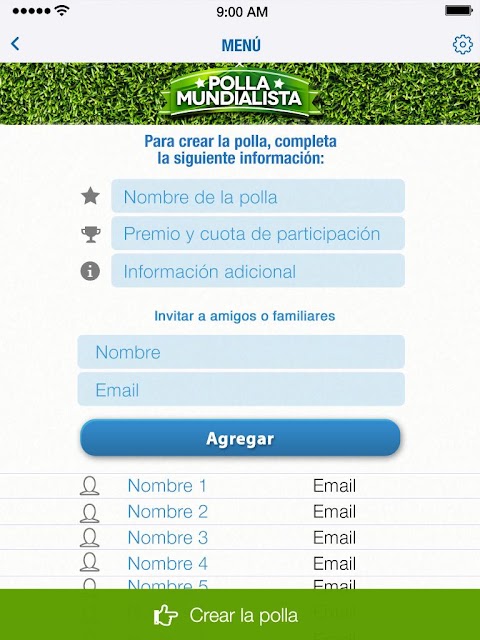This screenshot has width=480, height=640.
Task: Select the Email input field
Action: point(241,389)
